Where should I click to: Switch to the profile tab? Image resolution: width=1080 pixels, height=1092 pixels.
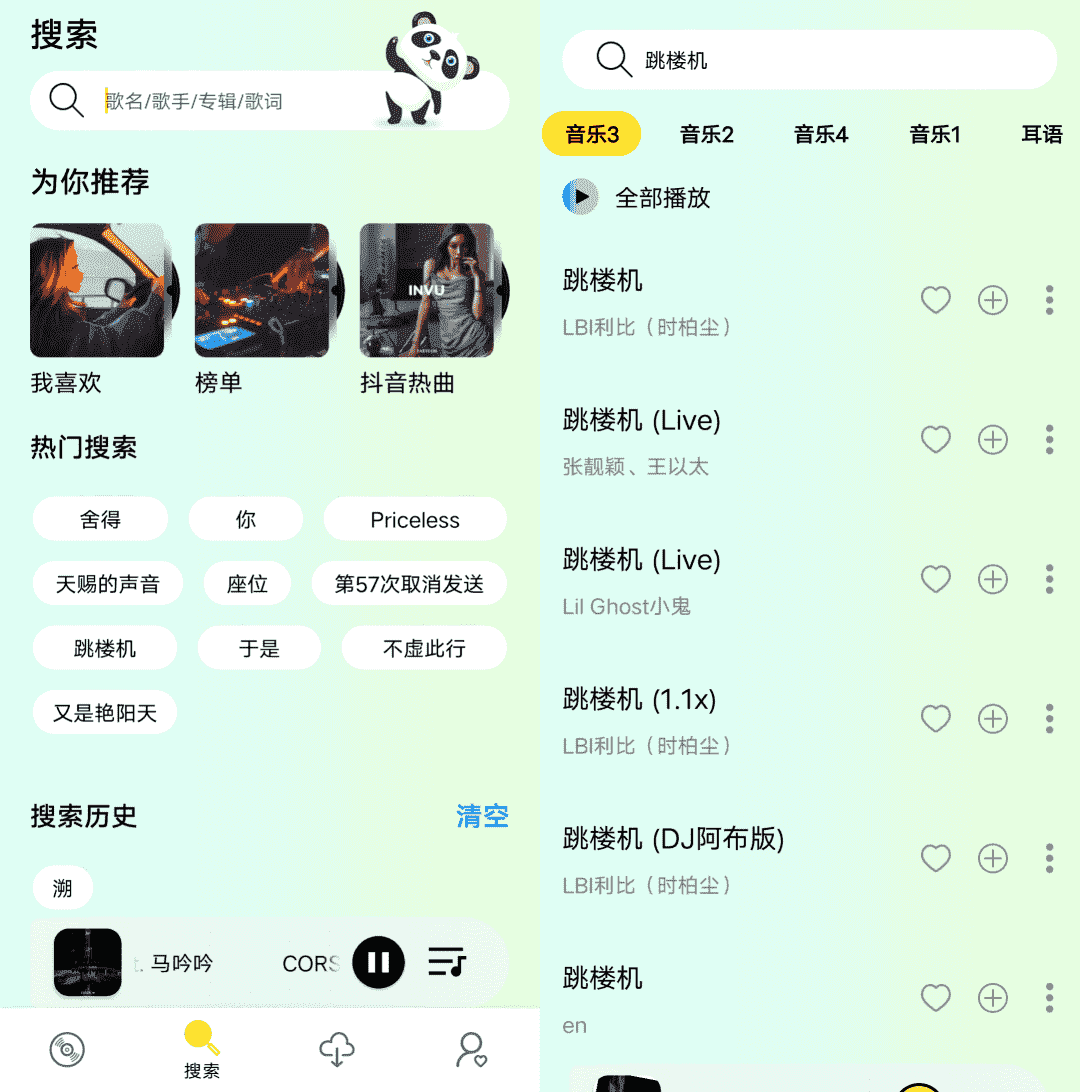coord(471,1050)
